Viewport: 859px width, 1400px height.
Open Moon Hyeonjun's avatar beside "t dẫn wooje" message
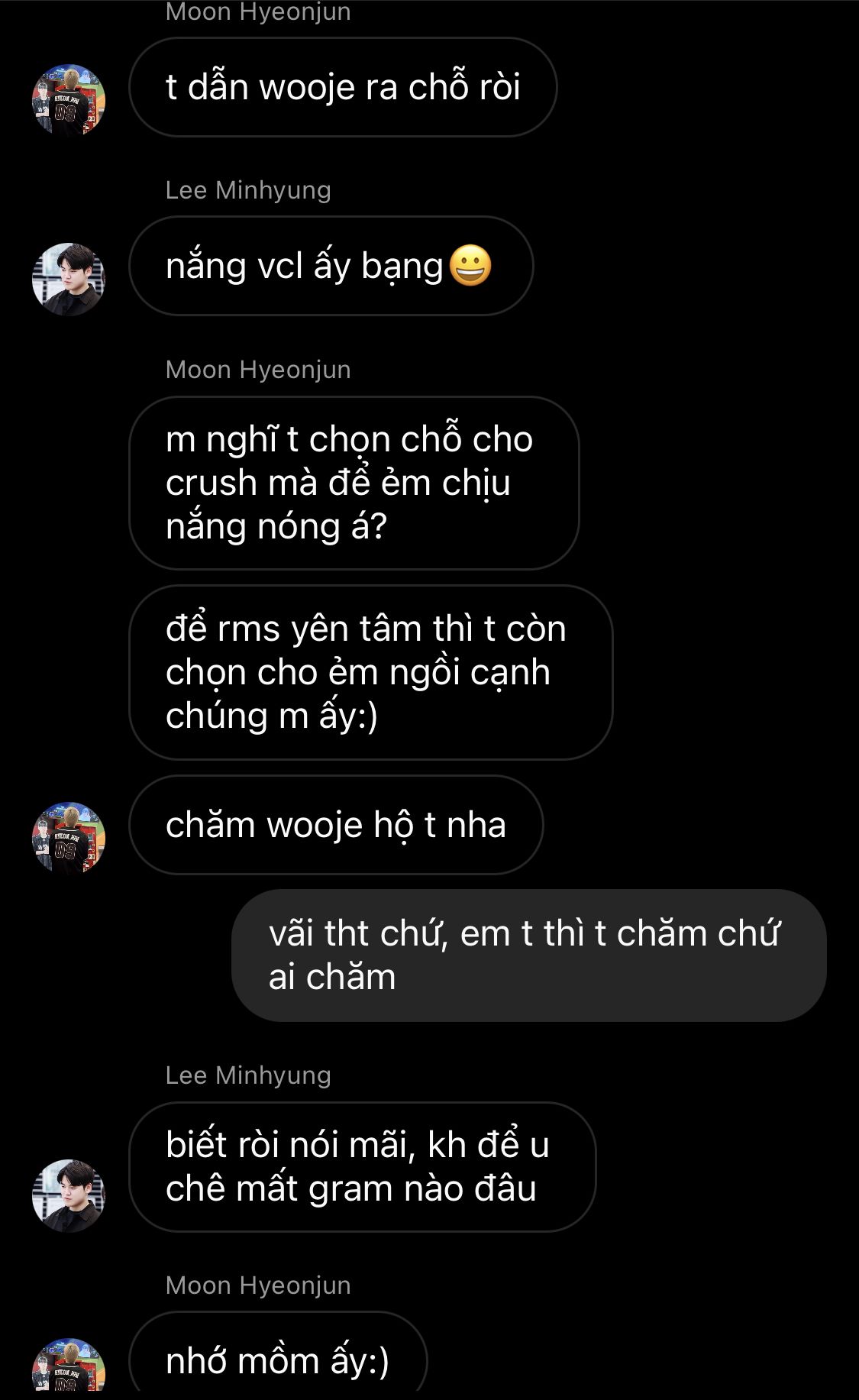(x=69, y=101)
